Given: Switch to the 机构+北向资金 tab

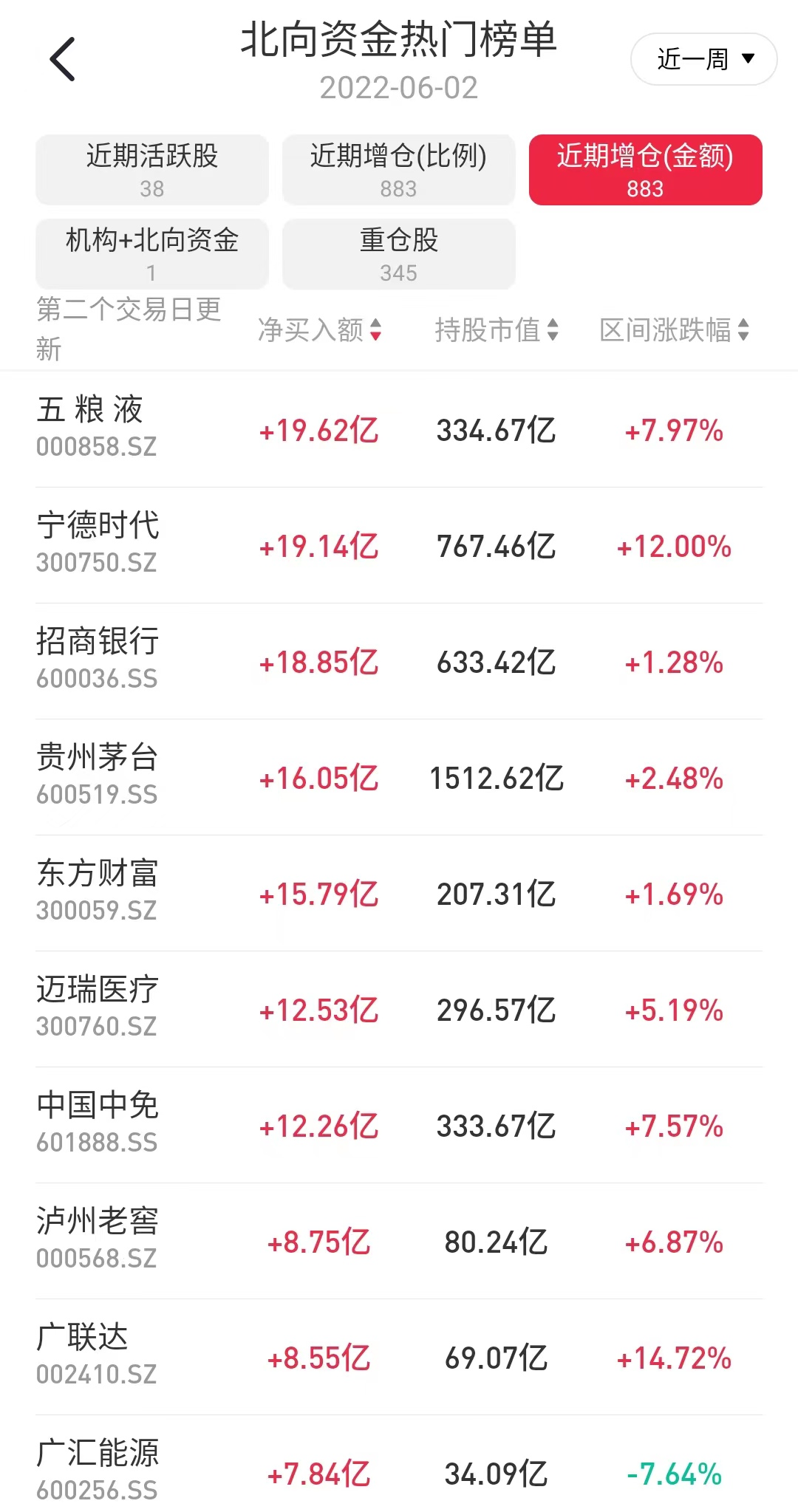Looking at the screenshot, I should pos(152,253).
